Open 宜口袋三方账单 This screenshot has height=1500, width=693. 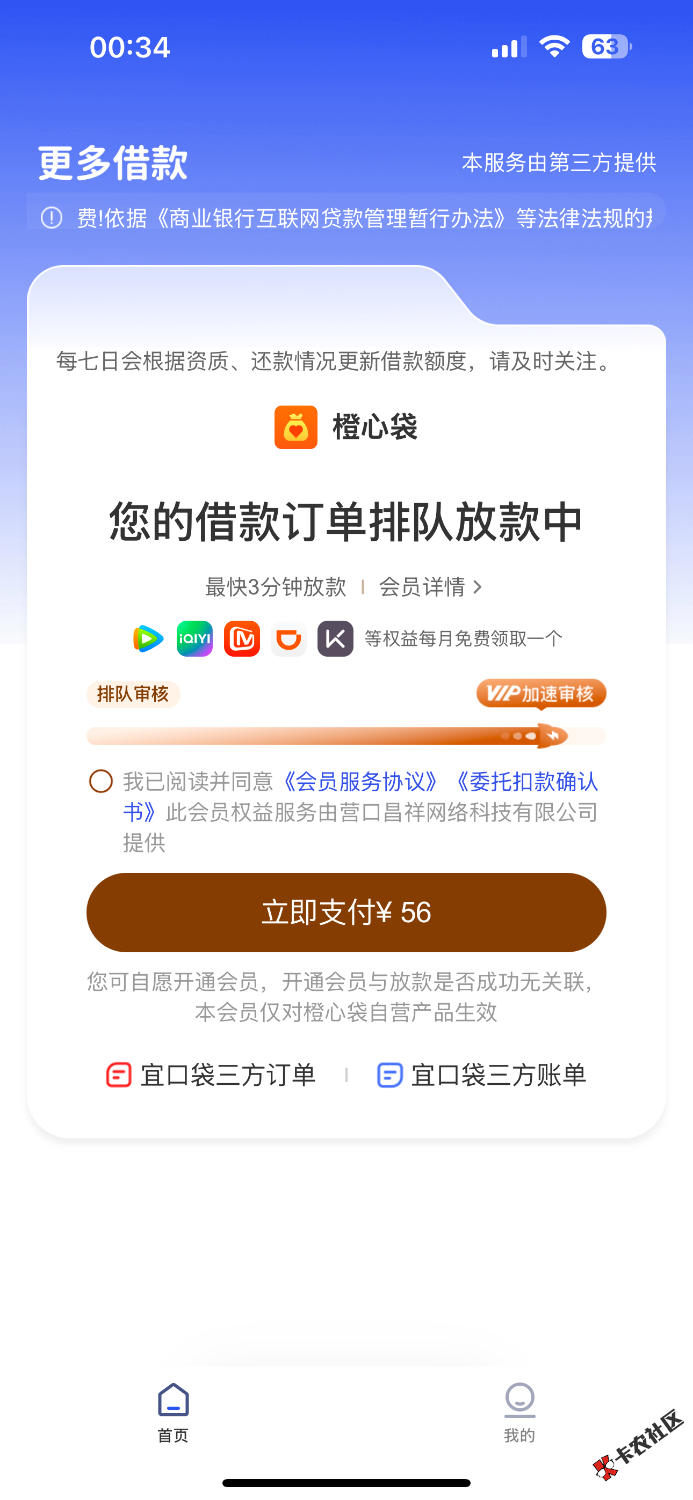point(481,1075)
